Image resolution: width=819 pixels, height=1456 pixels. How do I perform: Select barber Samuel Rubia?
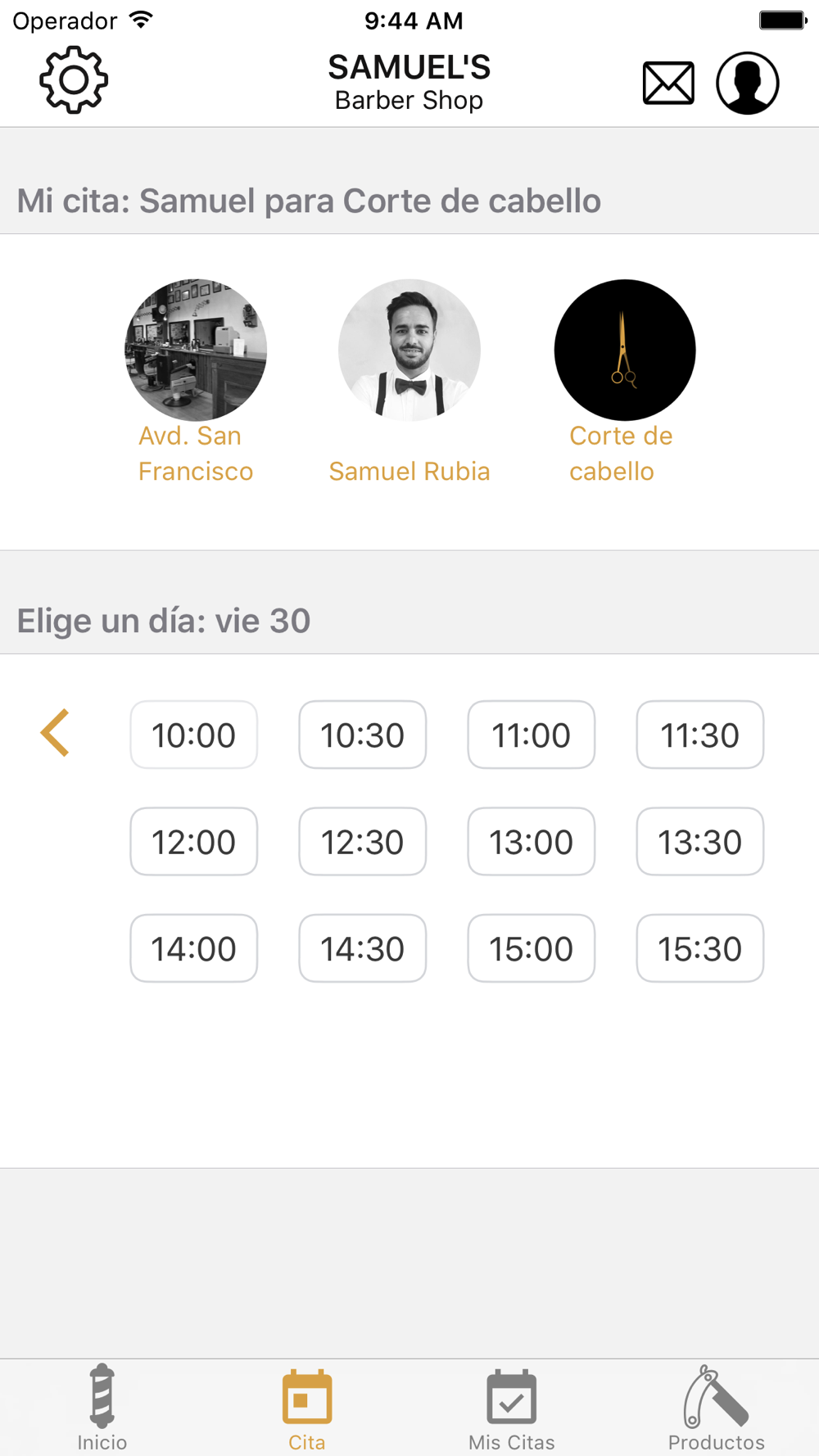click(409, 382)
